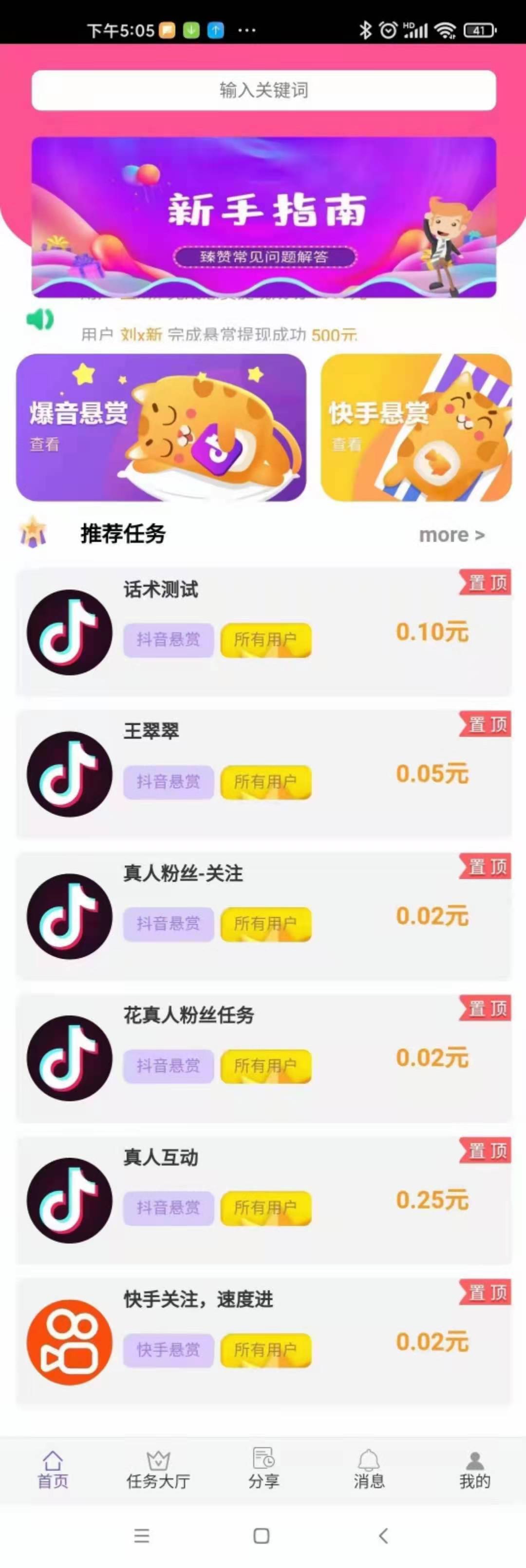Click the trophy icon beside 推荐任务
Image resolution: width=526 pixels, height=1568 pixels.
(34, 534)
